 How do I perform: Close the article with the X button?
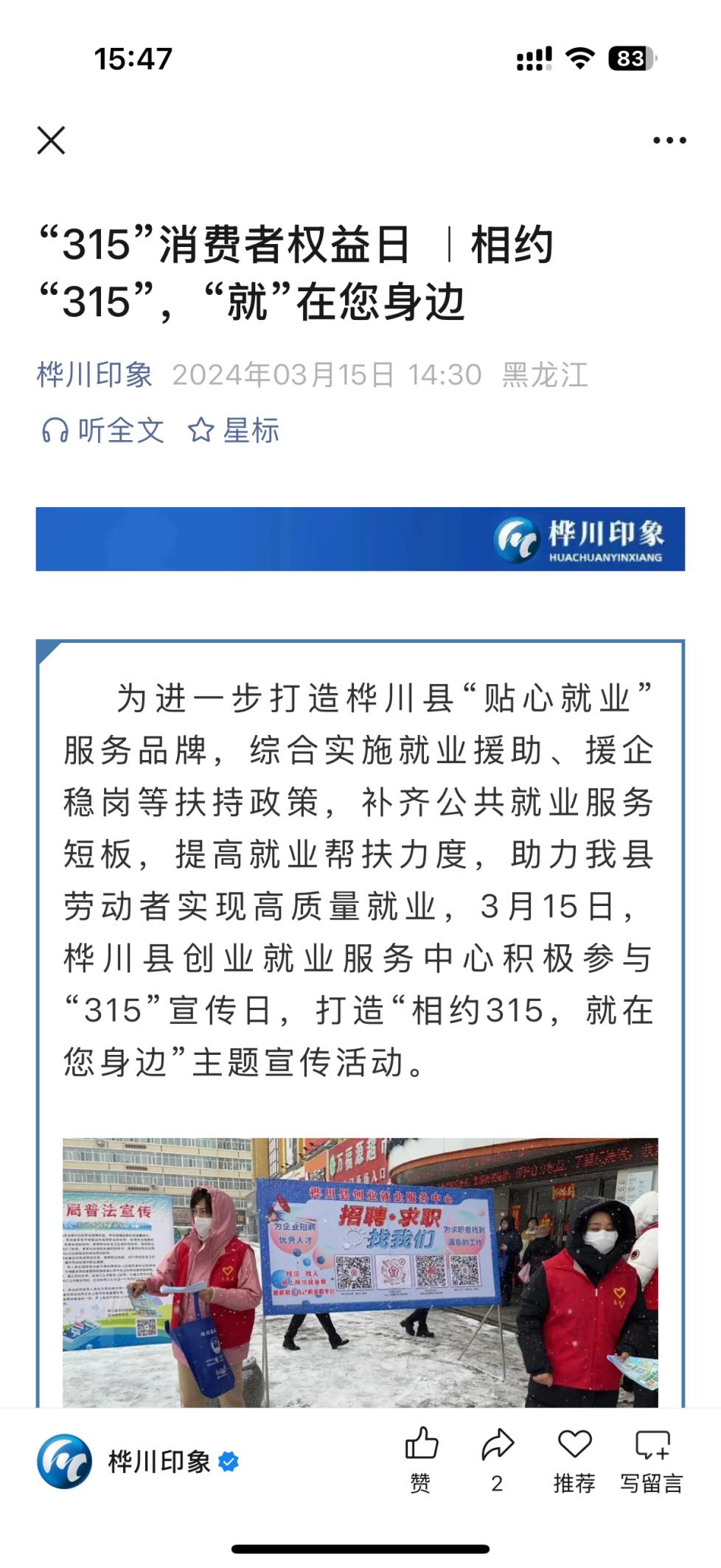pos(51,140)
